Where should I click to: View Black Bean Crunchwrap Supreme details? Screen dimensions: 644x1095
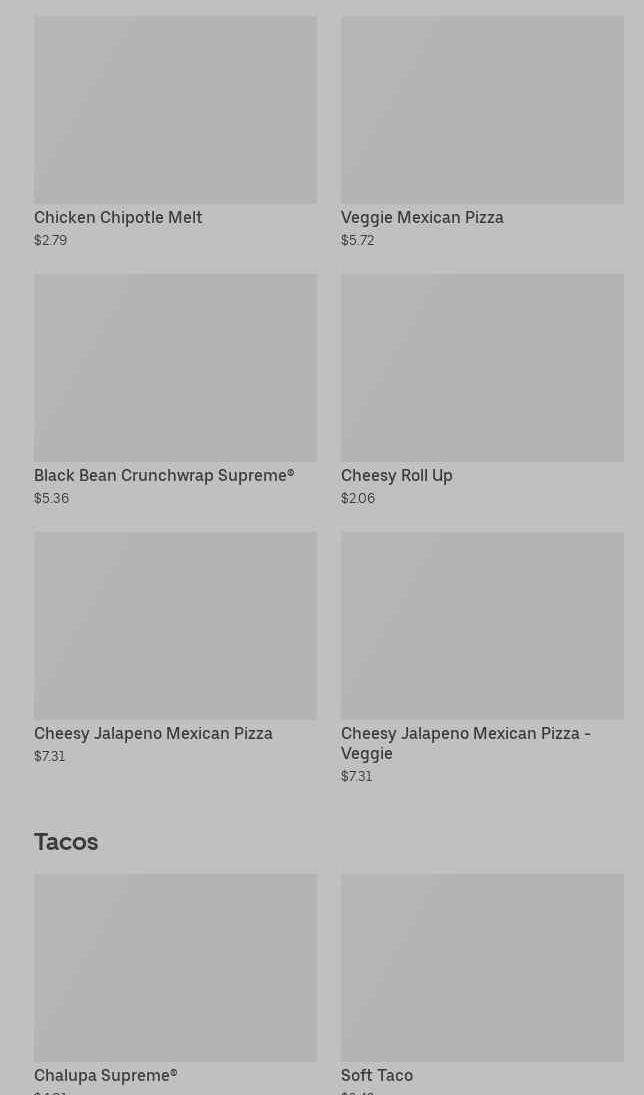click(x=175, y=388)
